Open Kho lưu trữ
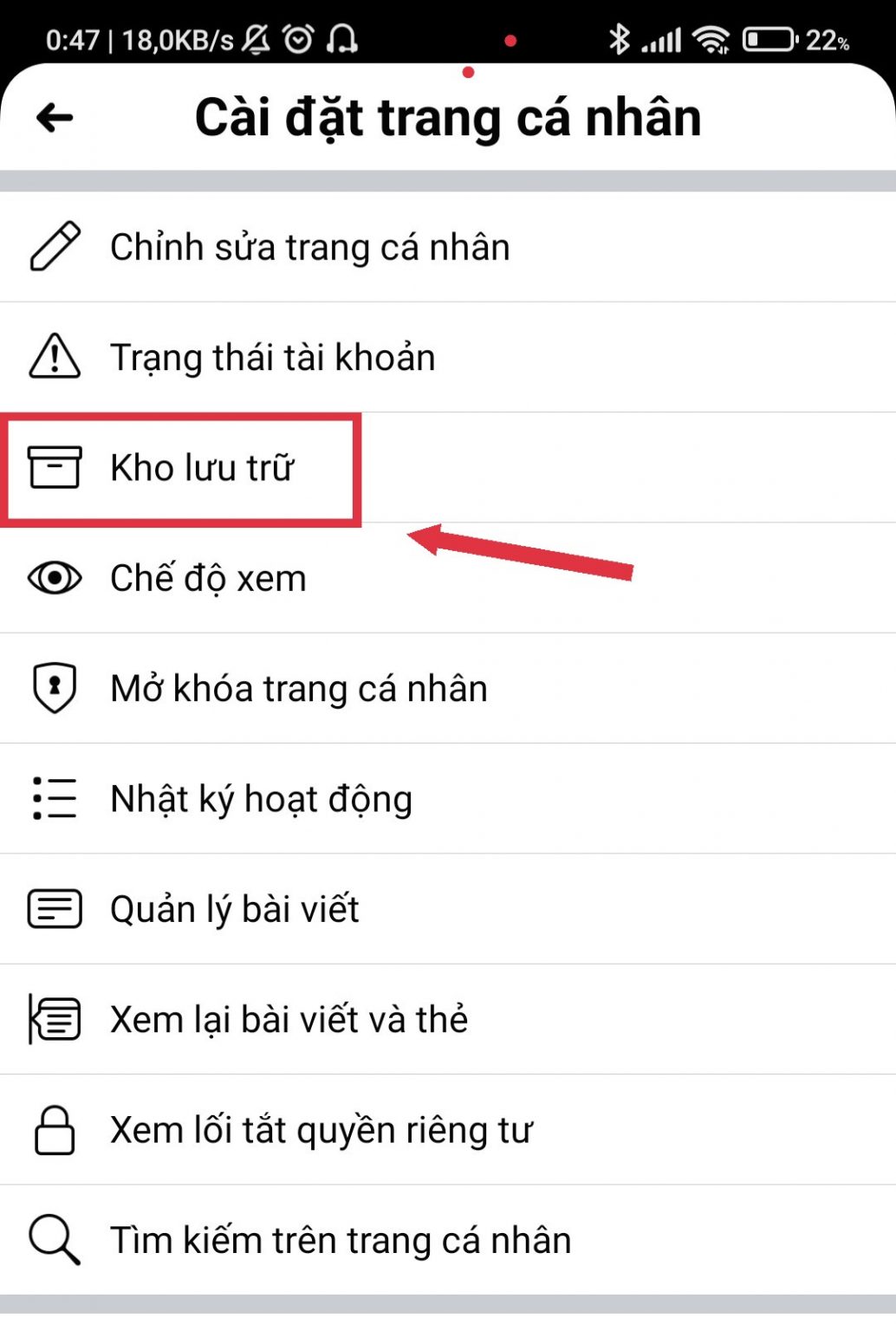Screen dimensions: 896x1331 (201, 469)
